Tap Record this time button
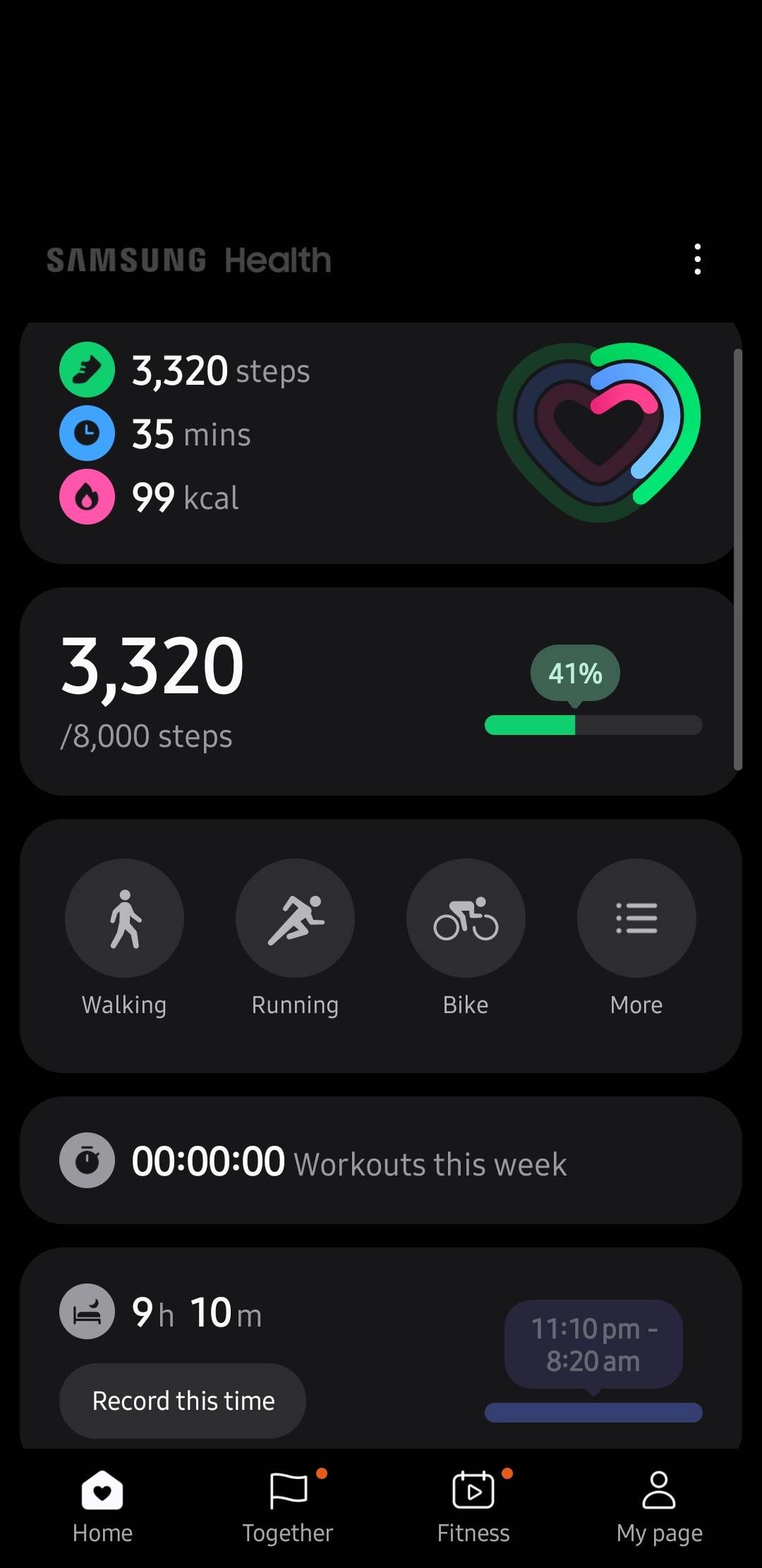Viewport: 762px width, 1568px height. pyautogui.click(x=183, y=1400)
